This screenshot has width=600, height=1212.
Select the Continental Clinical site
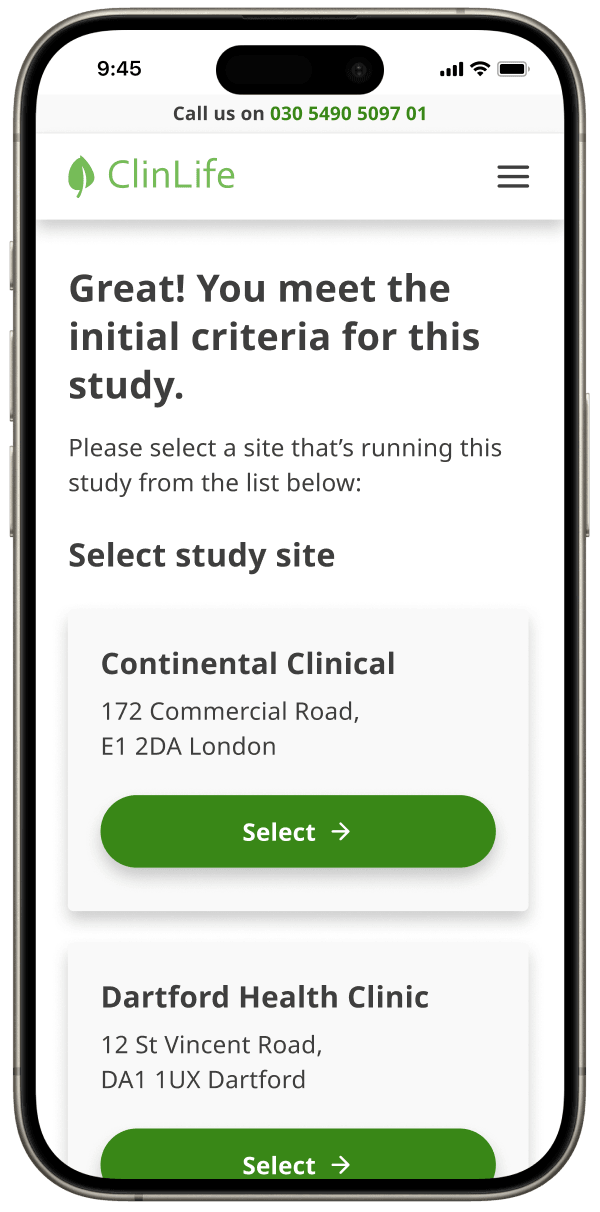298,831
